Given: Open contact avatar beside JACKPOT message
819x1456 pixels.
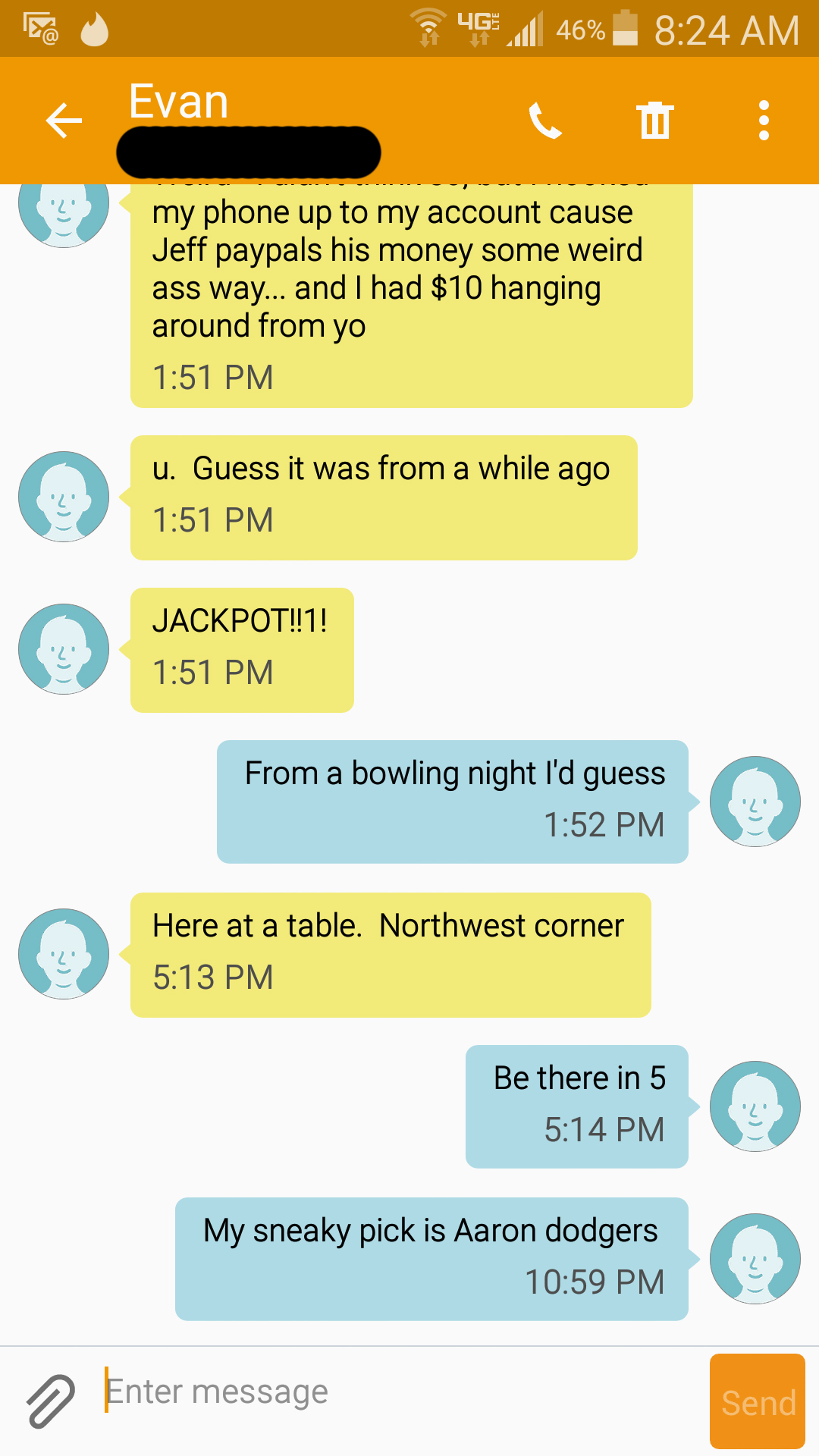Looking at the screenshot, I should pos(64,649).
